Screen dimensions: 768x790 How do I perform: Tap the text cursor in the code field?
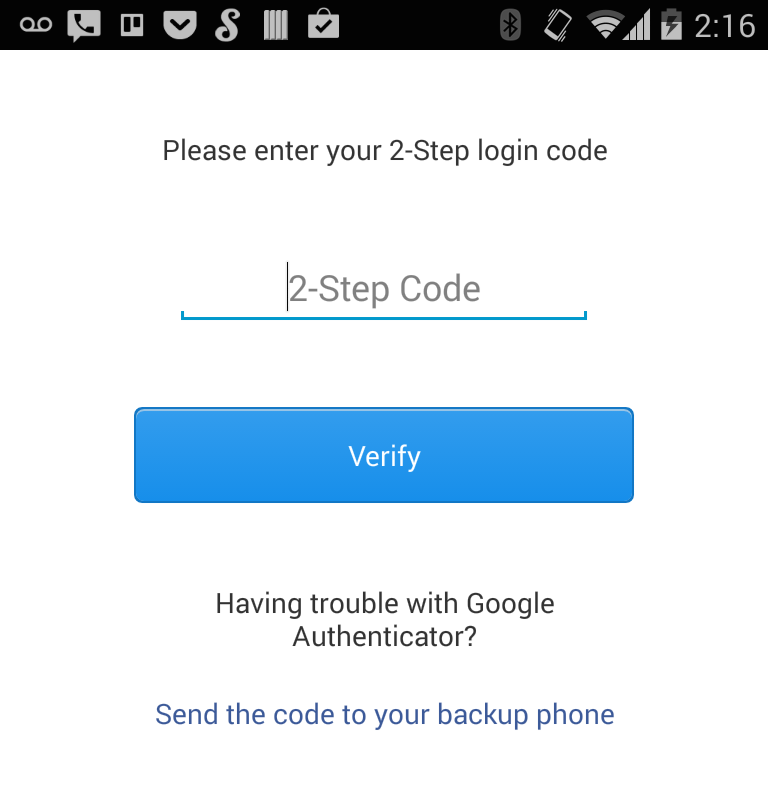(286, 287)
